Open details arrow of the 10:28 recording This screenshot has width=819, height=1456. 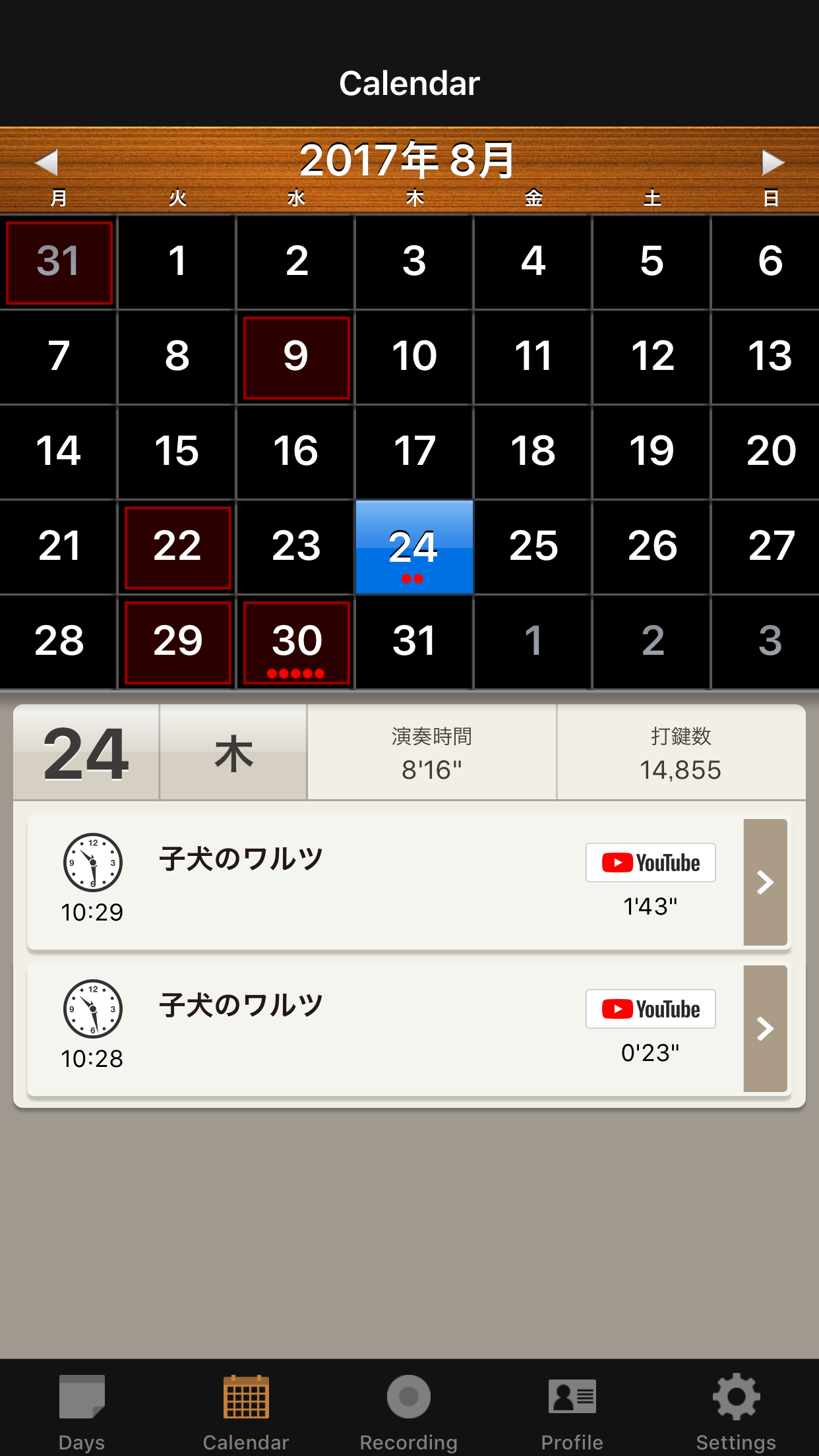766,1029
